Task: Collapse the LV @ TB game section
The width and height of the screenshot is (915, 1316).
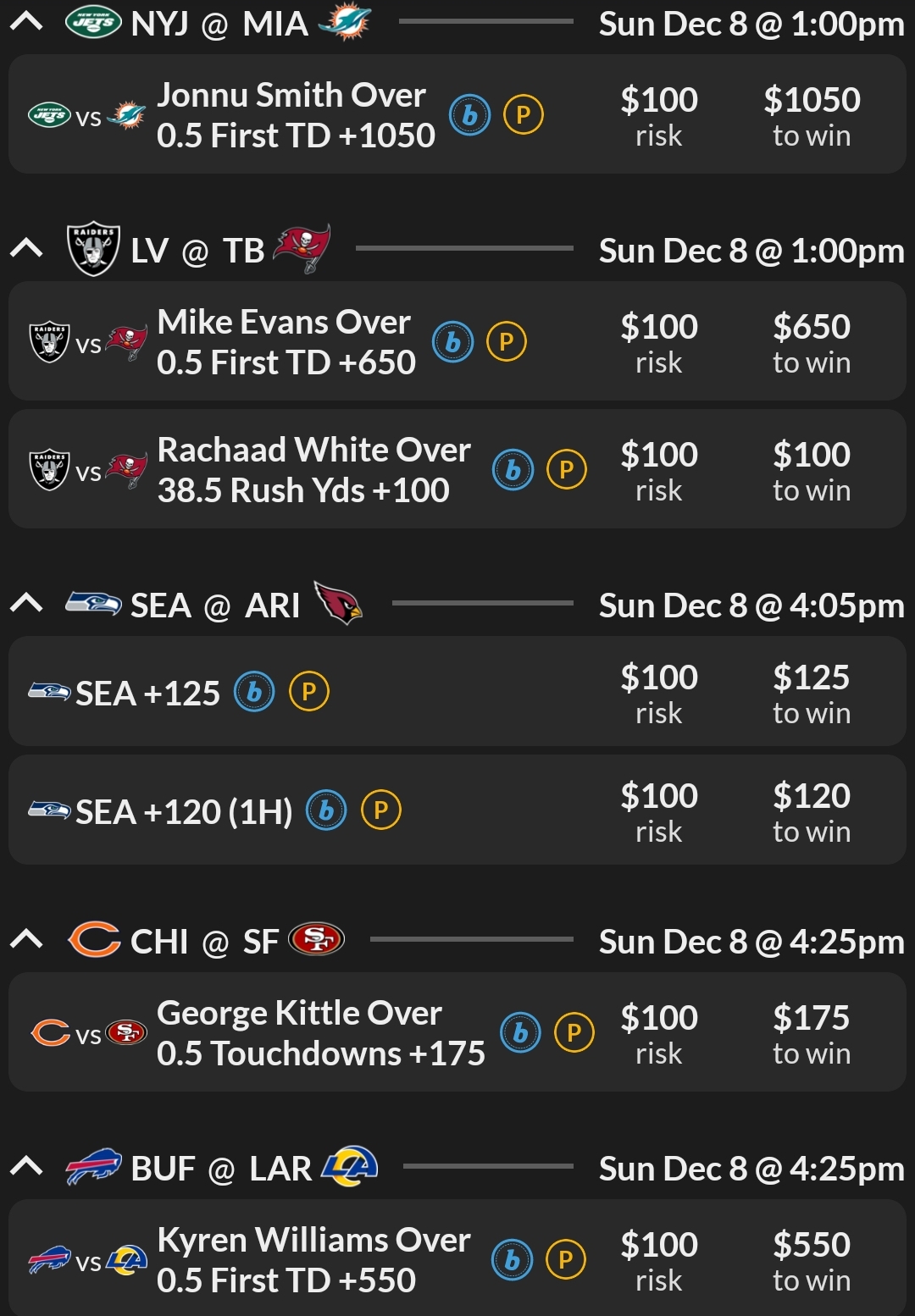Action: pyautogui.click(x=27, y=248)
